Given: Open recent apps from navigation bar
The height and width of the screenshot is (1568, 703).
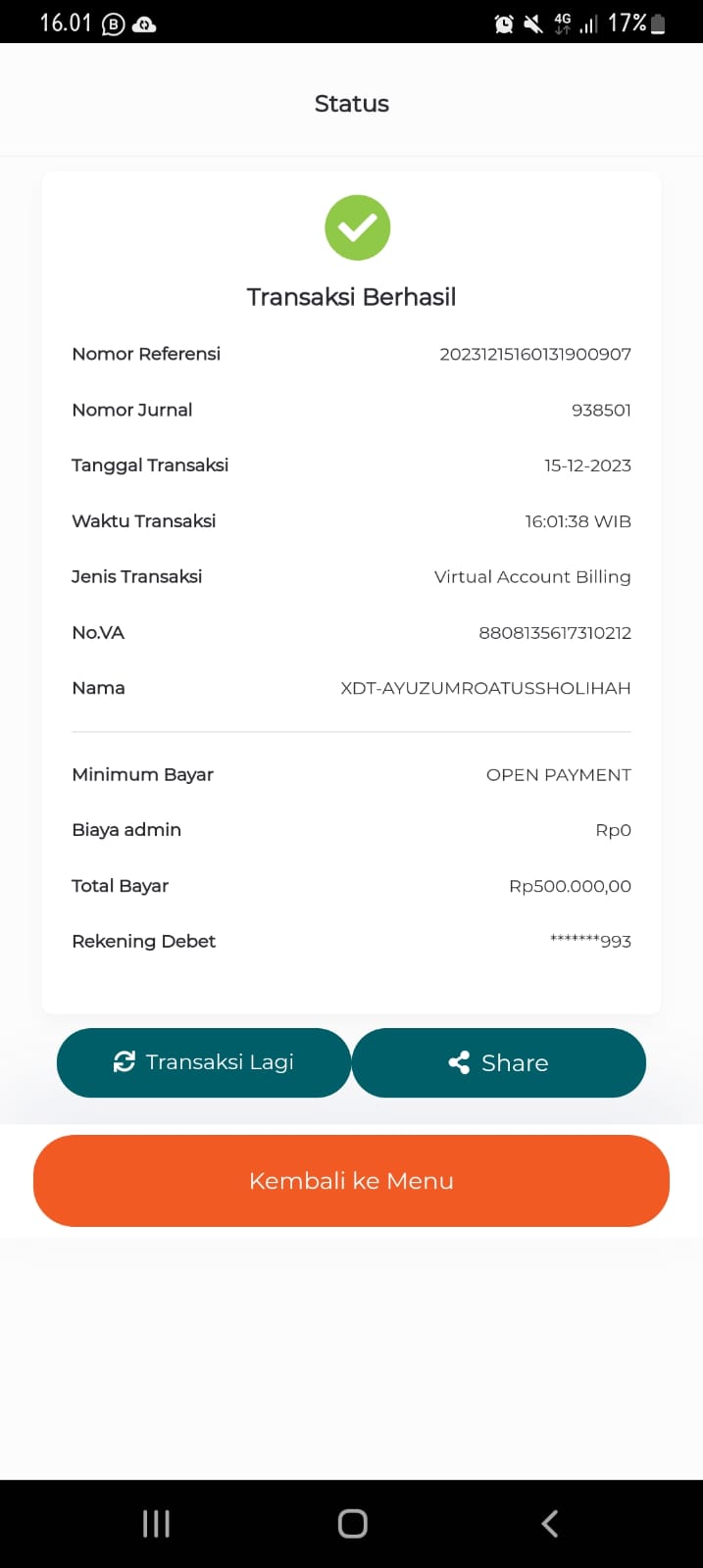Looking at the screenshot, I should click(156, 1523).
